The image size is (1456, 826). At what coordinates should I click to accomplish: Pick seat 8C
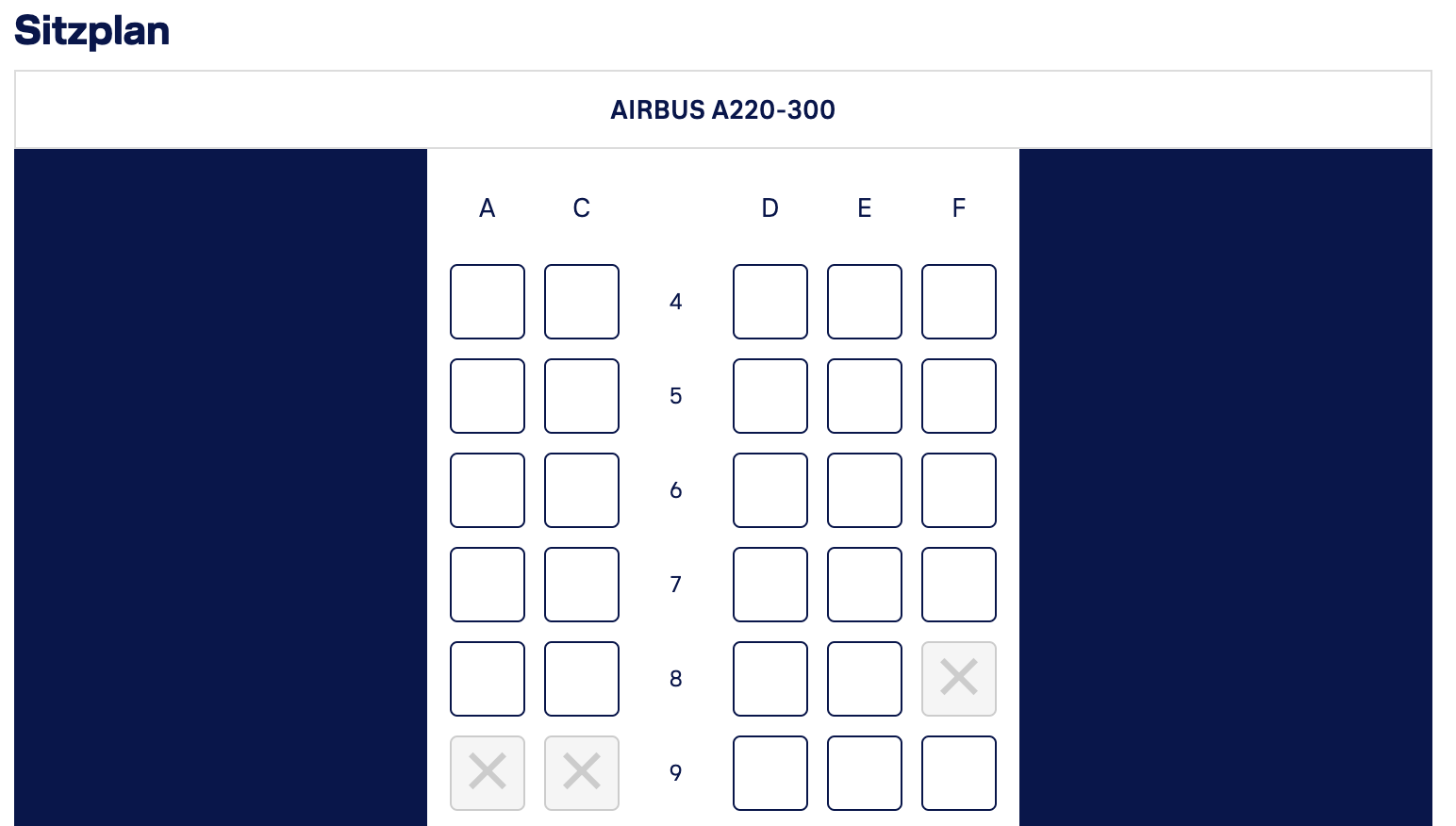(x=582, y=679)
